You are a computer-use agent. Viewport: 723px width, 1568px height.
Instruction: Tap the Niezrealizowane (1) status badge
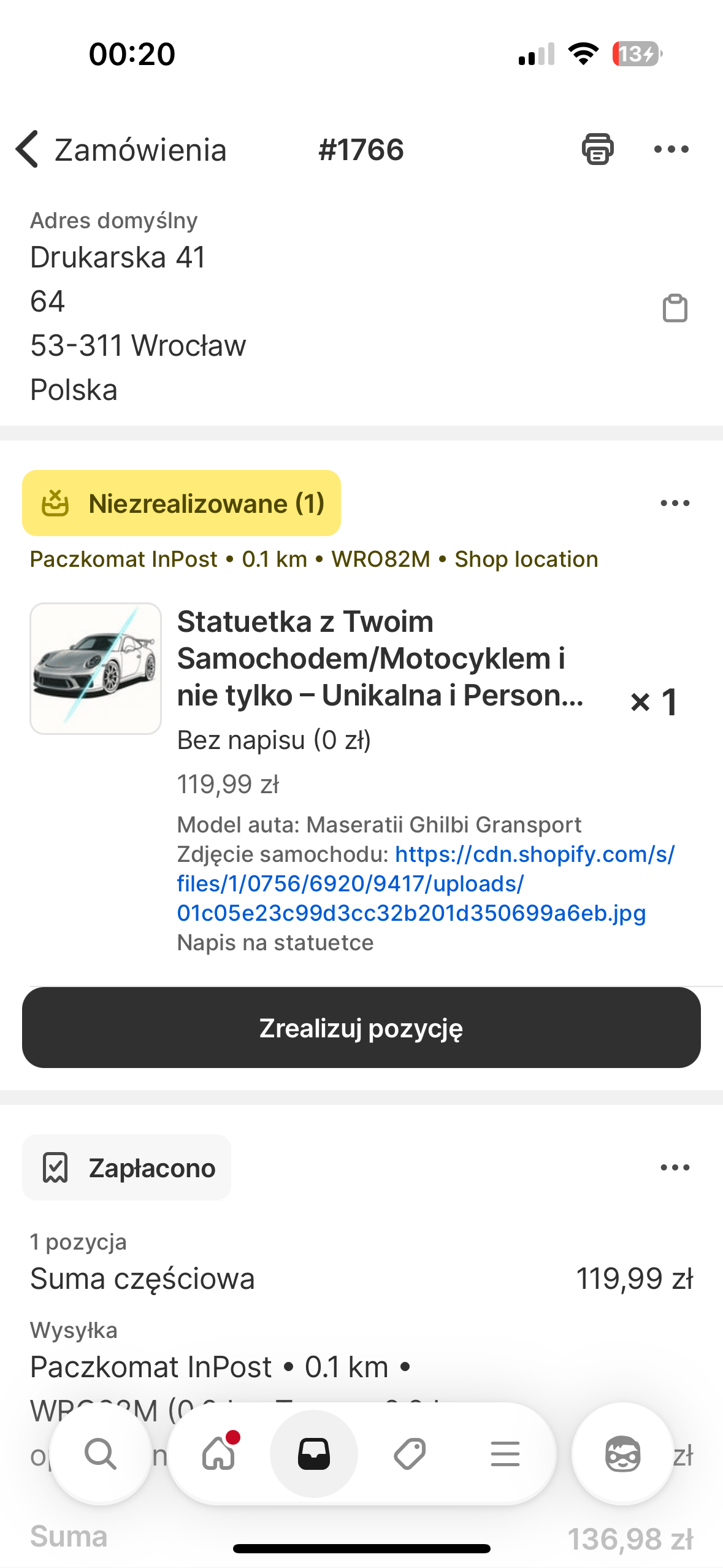coord(181,503)
